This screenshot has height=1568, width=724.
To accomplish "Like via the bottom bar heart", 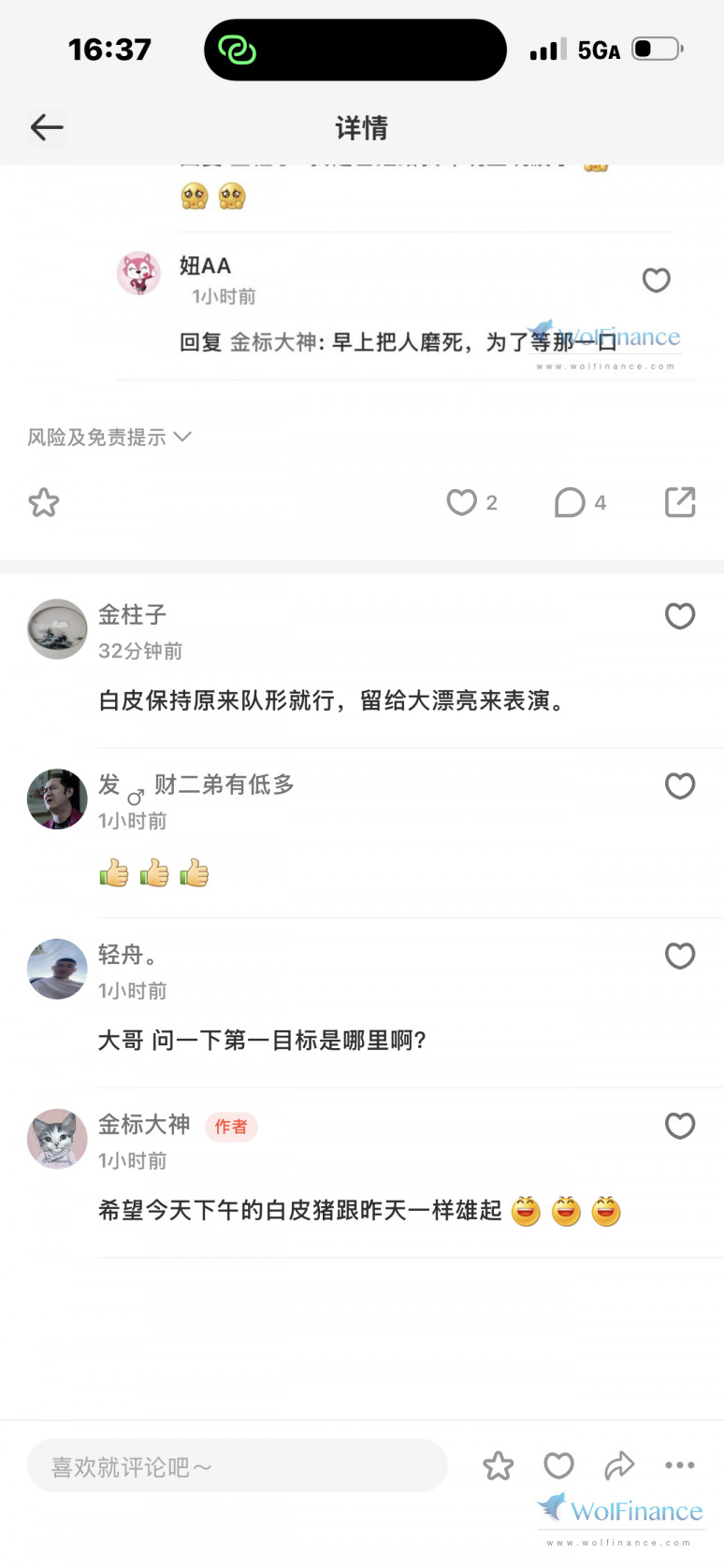I will (x=558, y=1466).
